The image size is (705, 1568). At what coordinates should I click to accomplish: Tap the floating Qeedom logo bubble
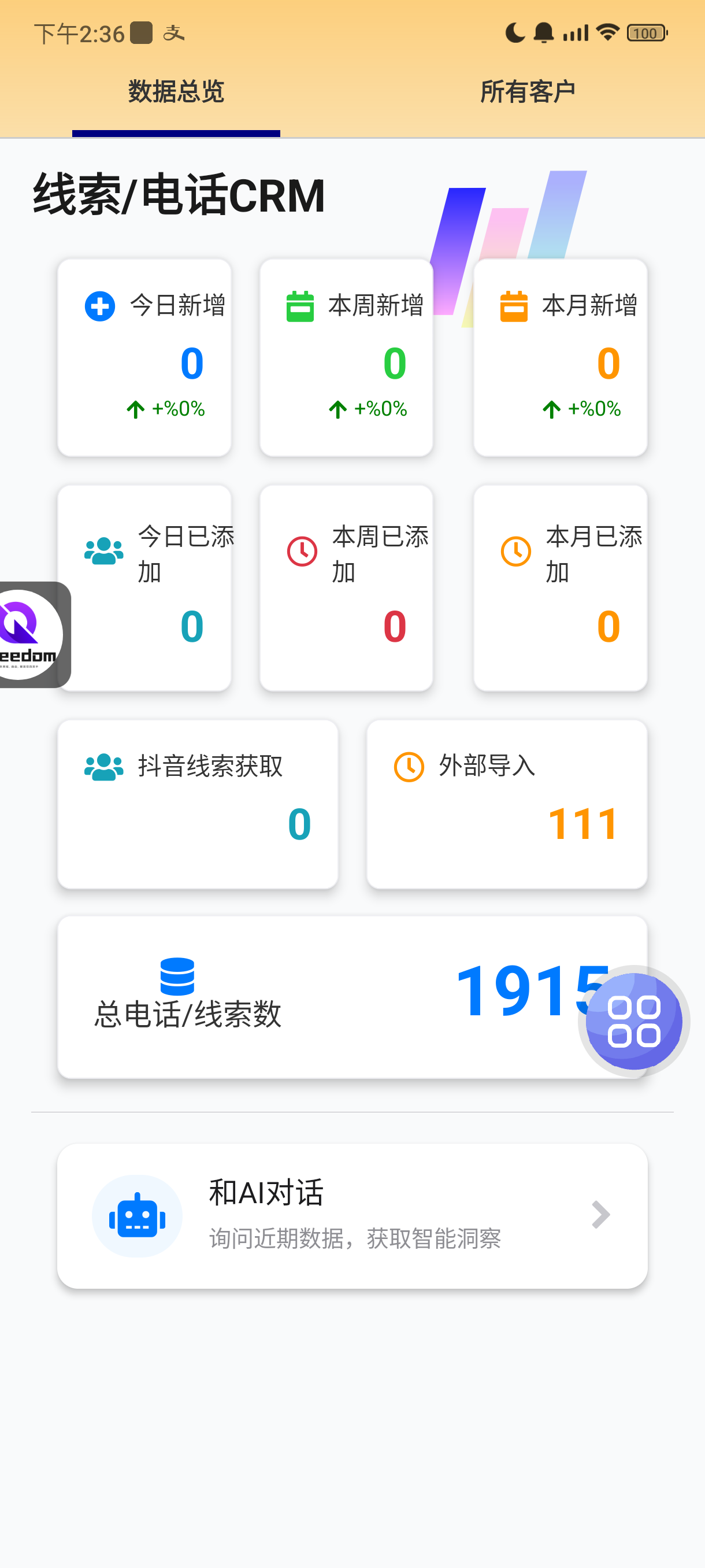click(x=27, y=634)
